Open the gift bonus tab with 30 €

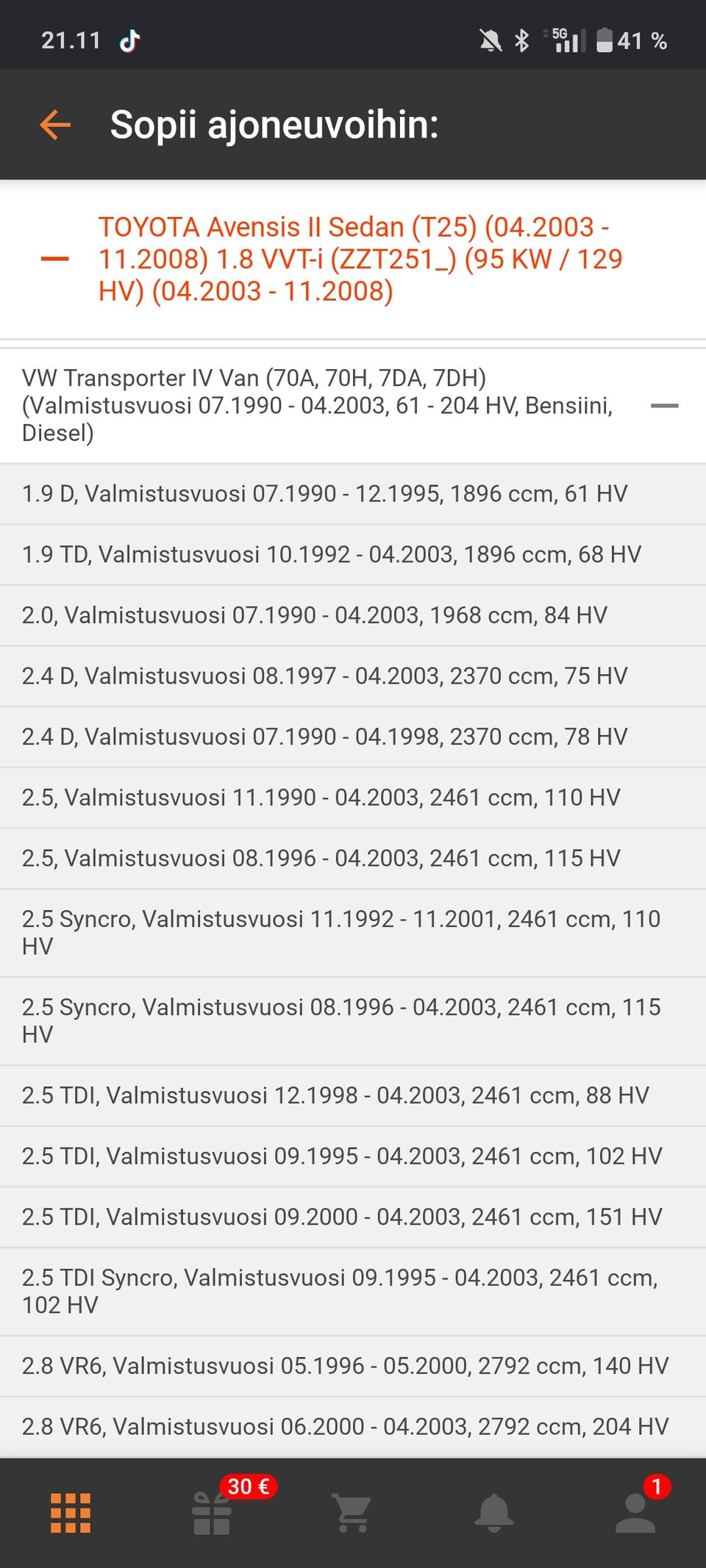(213, 1513)
